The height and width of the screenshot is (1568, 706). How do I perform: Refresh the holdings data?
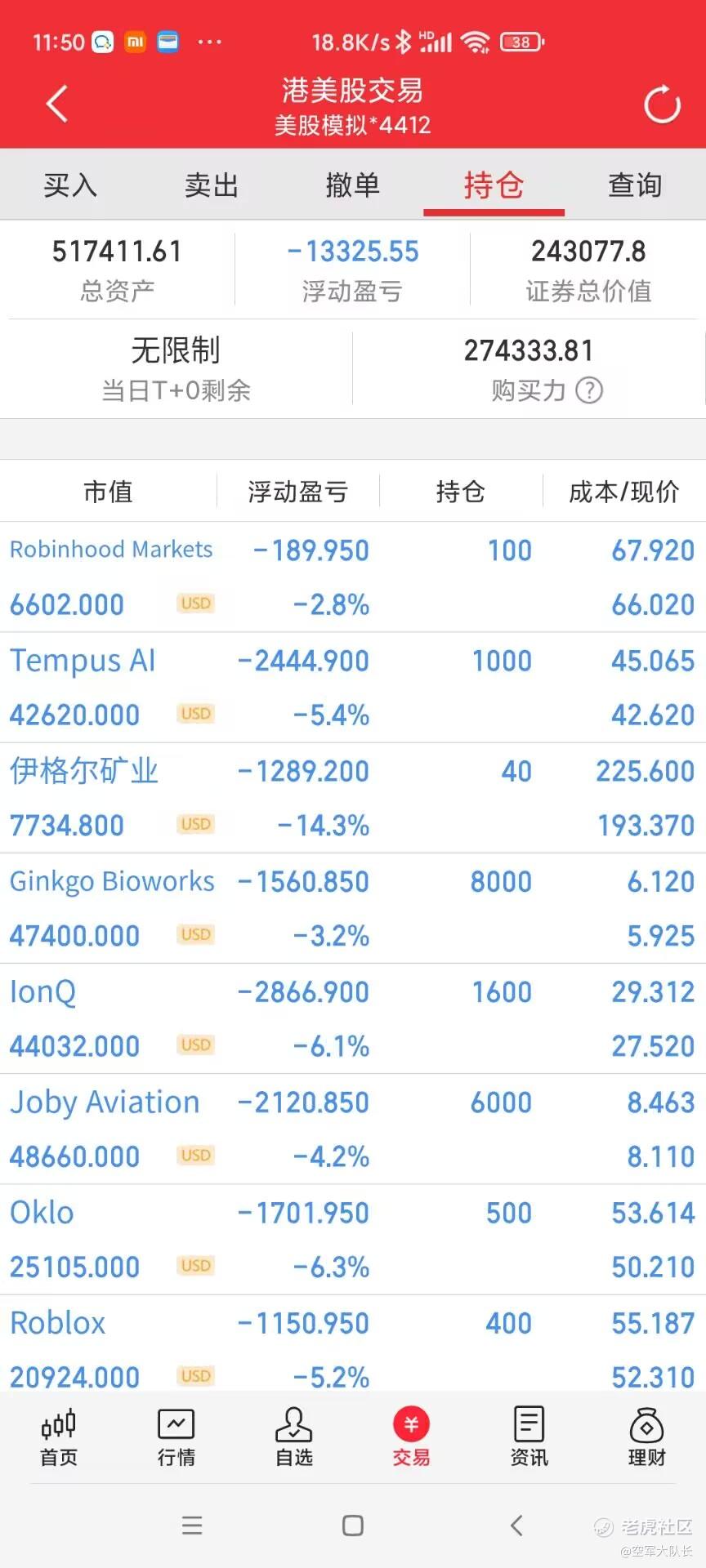pos(661,105)
